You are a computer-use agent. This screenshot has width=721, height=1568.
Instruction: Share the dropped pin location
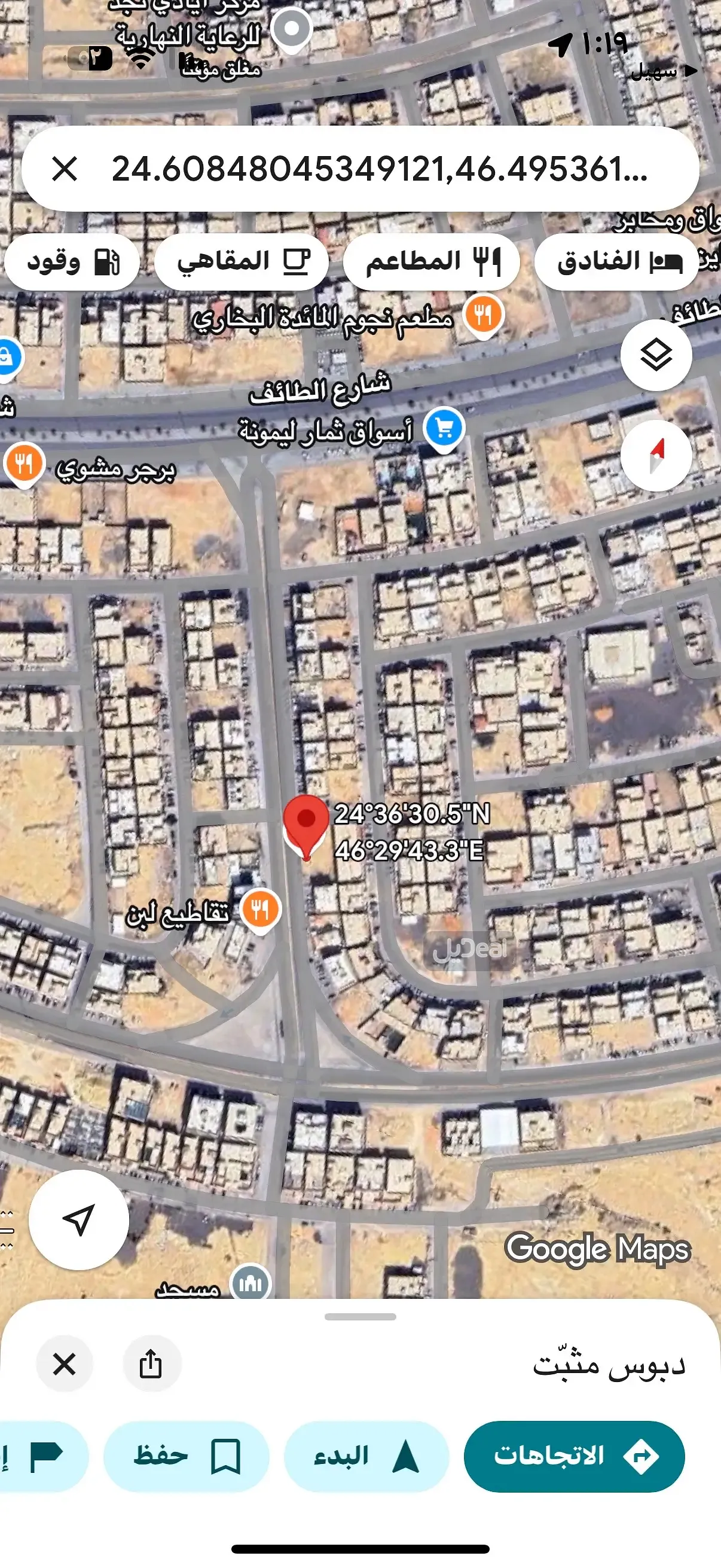[x=151, y=1363]
